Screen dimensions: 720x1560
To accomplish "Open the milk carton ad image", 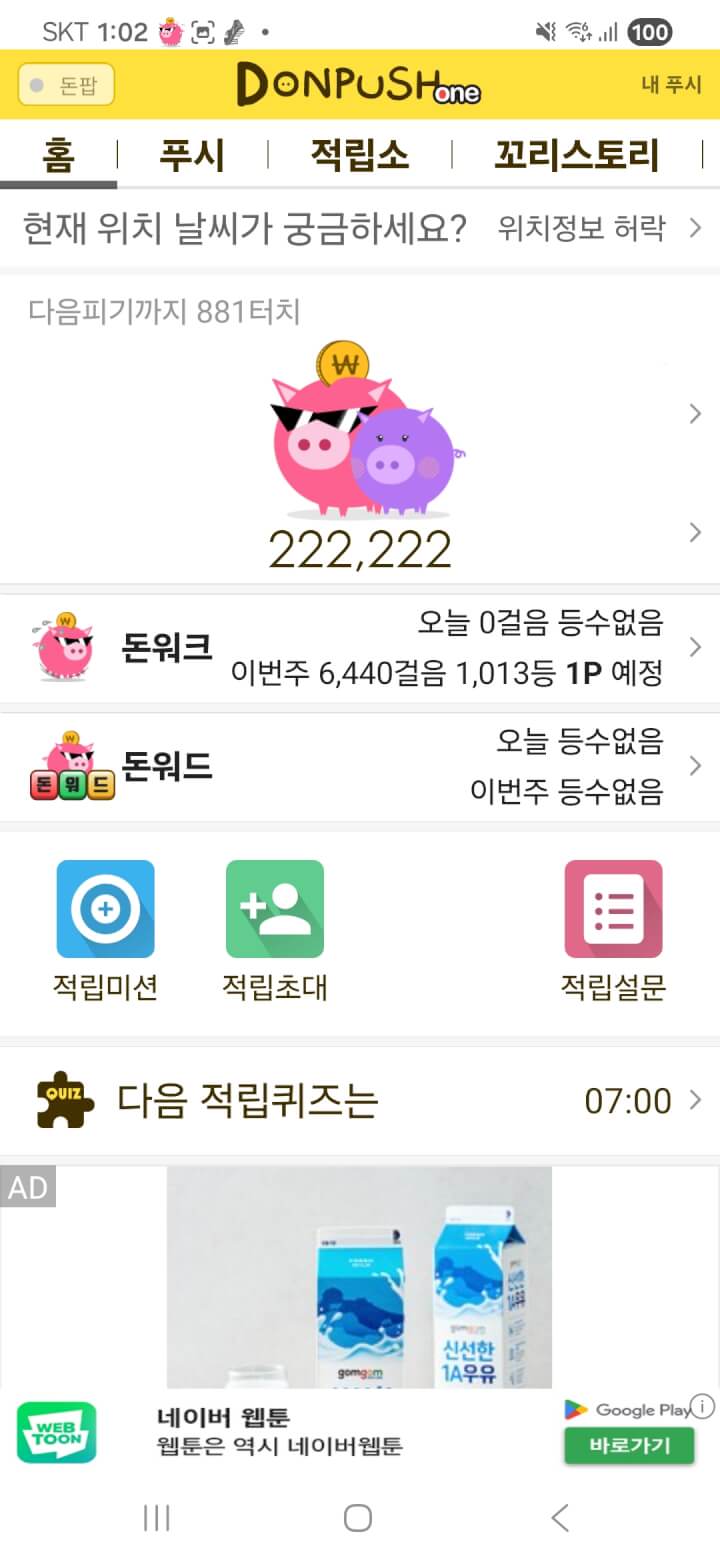I will (x=359, y=1280).
